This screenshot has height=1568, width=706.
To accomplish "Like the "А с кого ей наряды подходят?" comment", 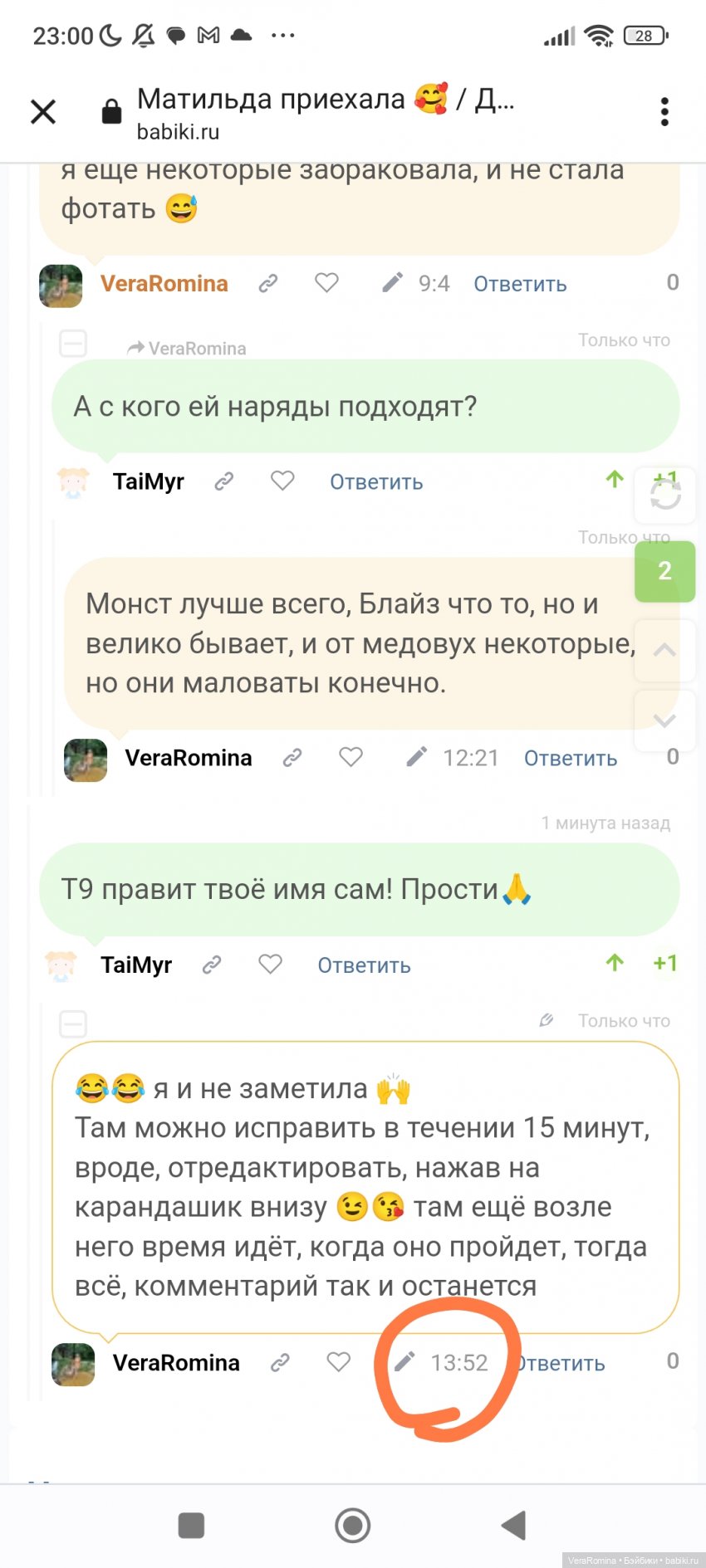I will coord(282,481).
